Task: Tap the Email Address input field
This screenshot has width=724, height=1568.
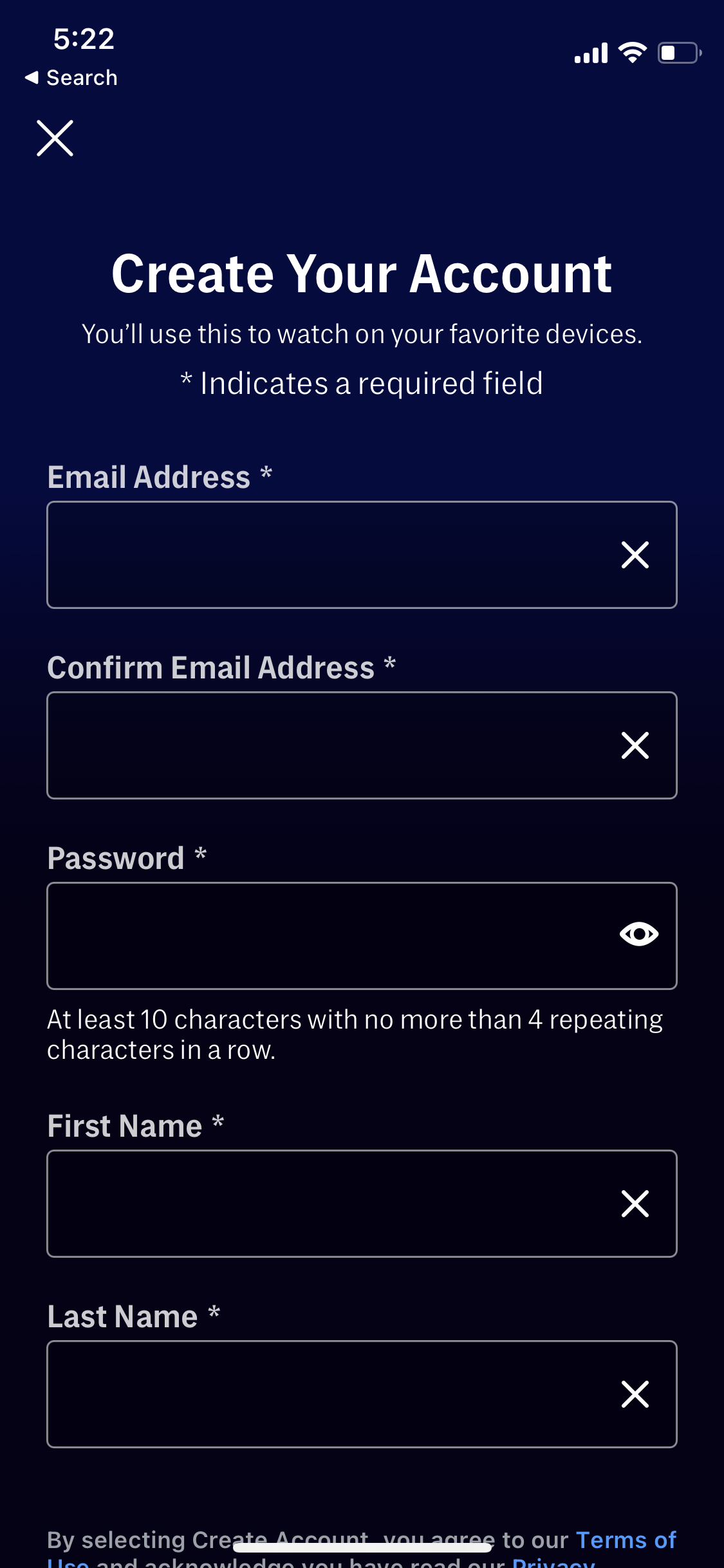Action: (290, 555)
